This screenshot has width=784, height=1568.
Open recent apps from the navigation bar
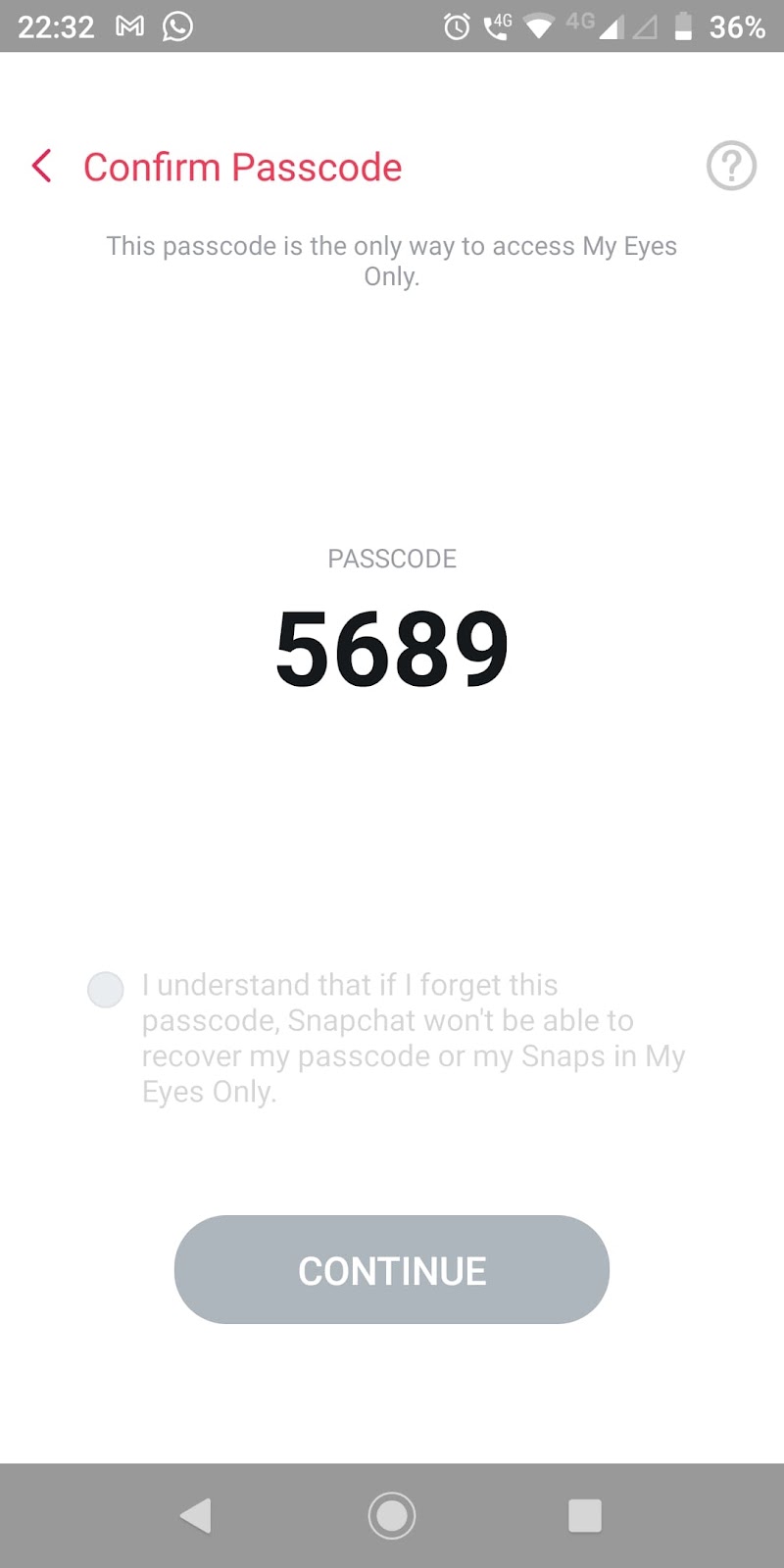[585, 1516]
